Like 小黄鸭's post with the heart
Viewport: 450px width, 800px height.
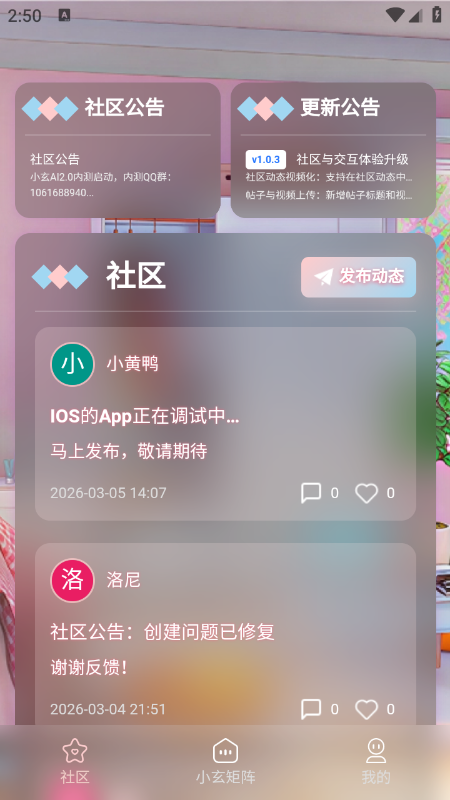pos(366,493)
